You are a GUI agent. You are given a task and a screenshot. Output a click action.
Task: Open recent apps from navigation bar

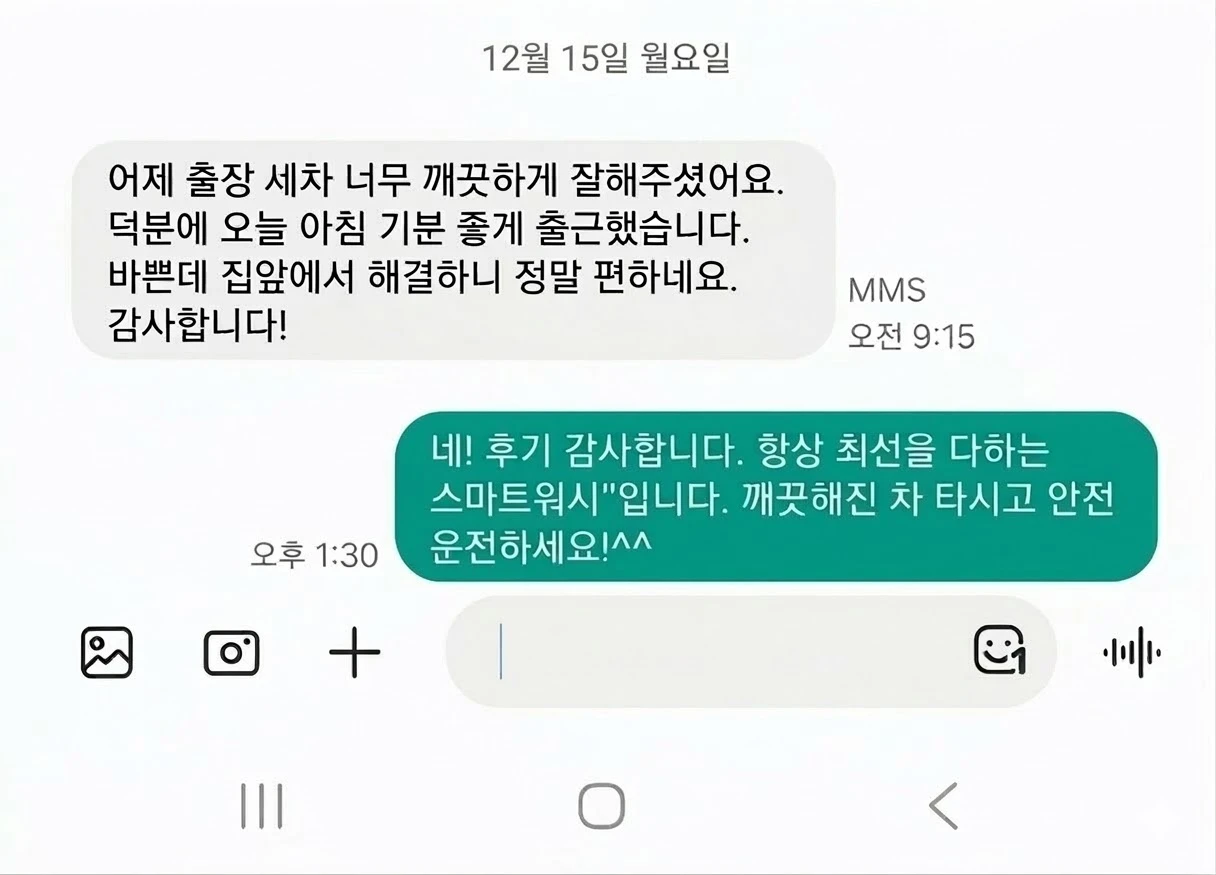point(262,806)
